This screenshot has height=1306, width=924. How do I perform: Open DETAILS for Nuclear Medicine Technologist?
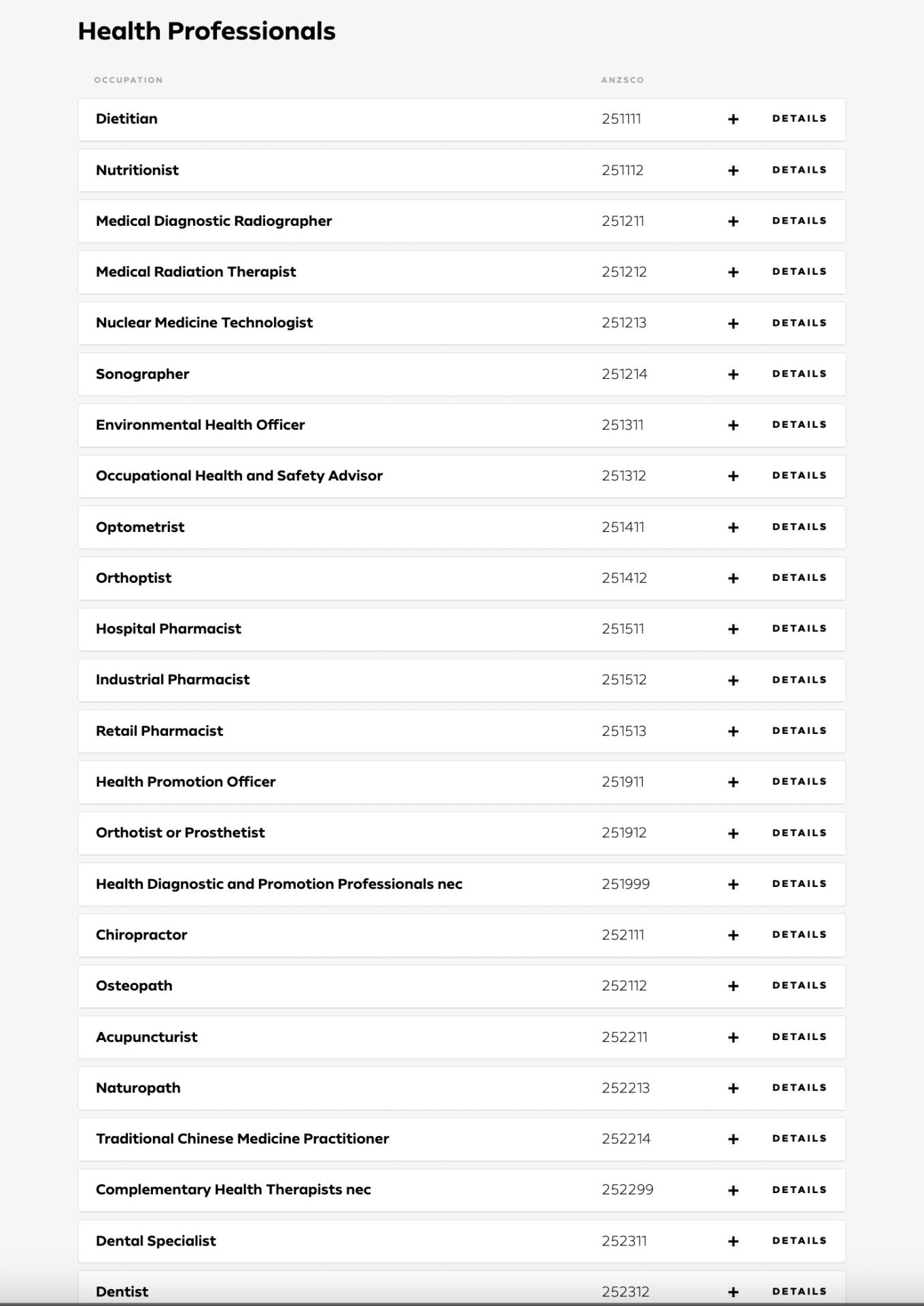(x=798, y=323)
